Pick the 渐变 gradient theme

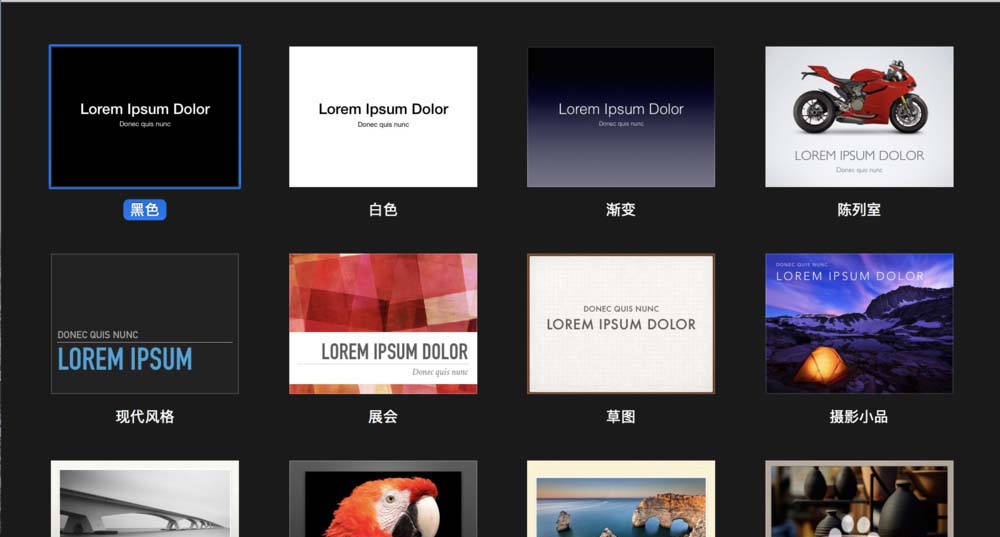pyautogui.click(x=621, y=117)
